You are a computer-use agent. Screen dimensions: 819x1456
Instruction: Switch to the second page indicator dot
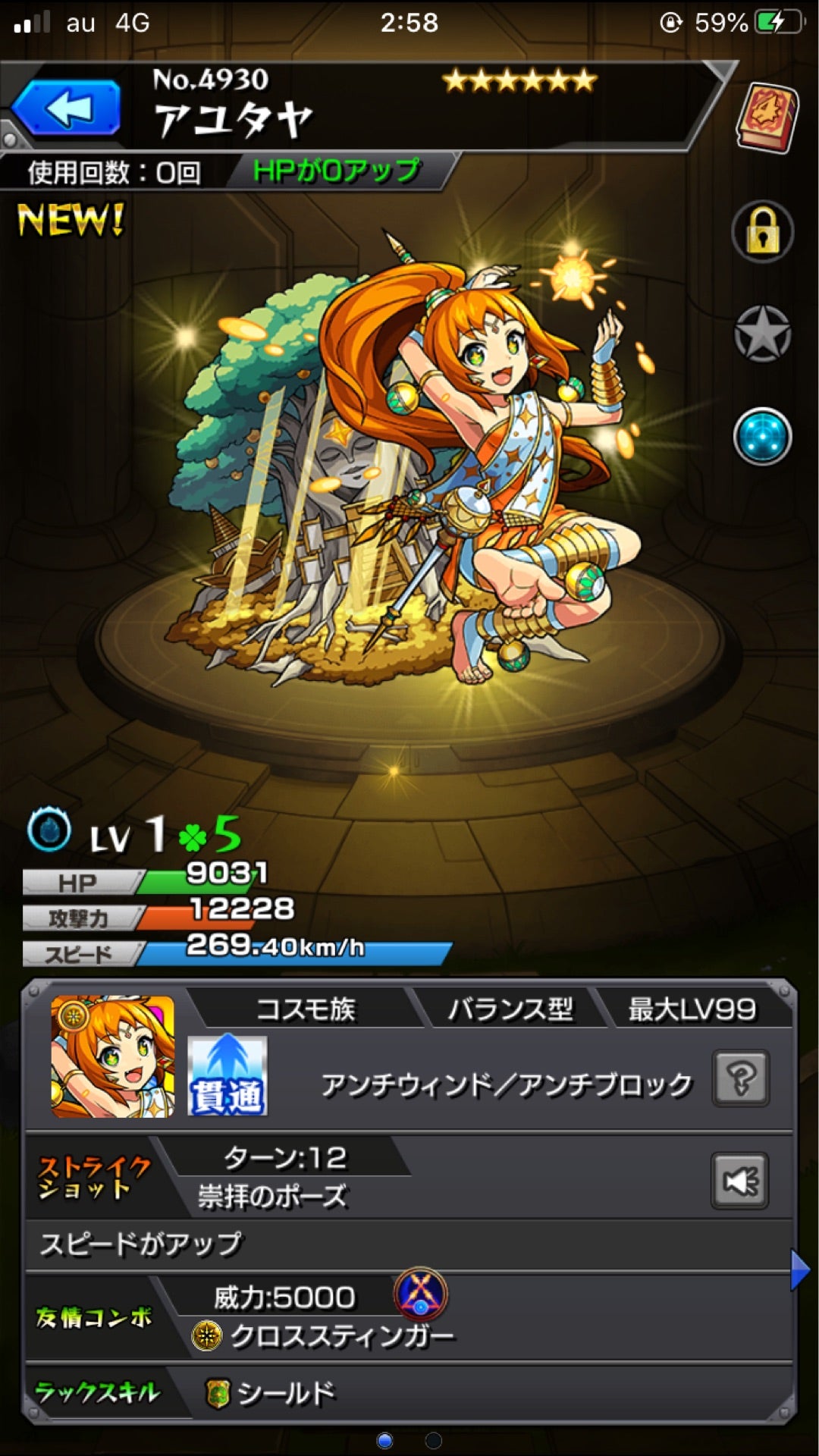[x=434, y=1439]
